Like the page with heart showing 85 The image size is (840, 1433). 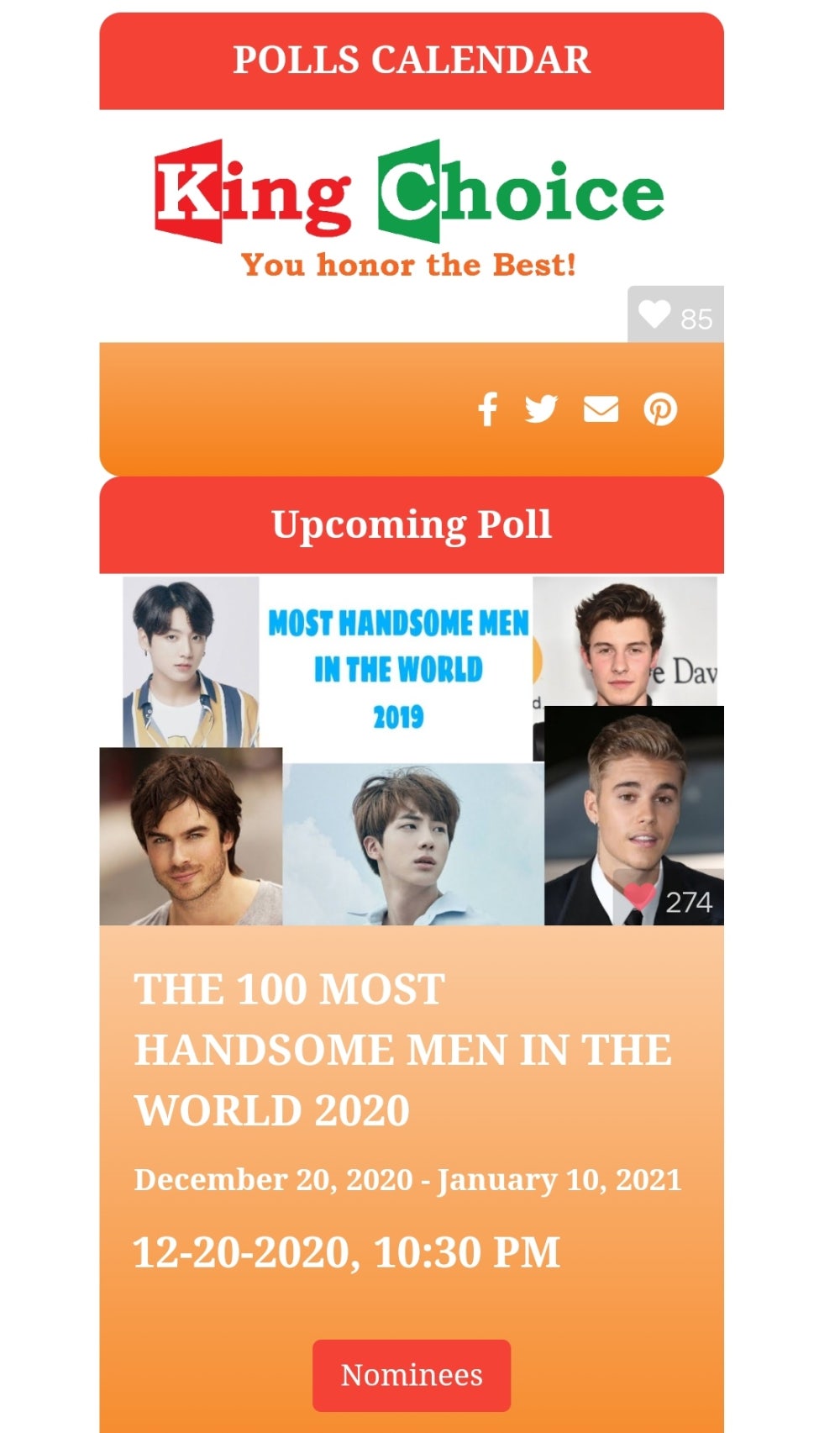click(x=654, y=315)
